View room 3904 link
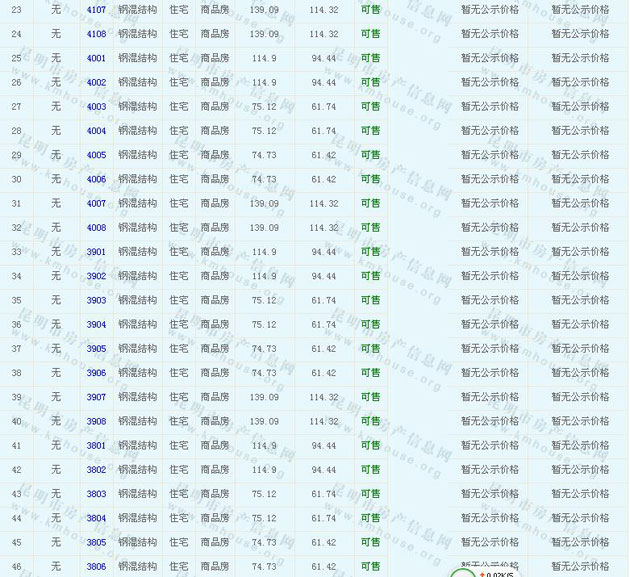 tap(96, 325)
